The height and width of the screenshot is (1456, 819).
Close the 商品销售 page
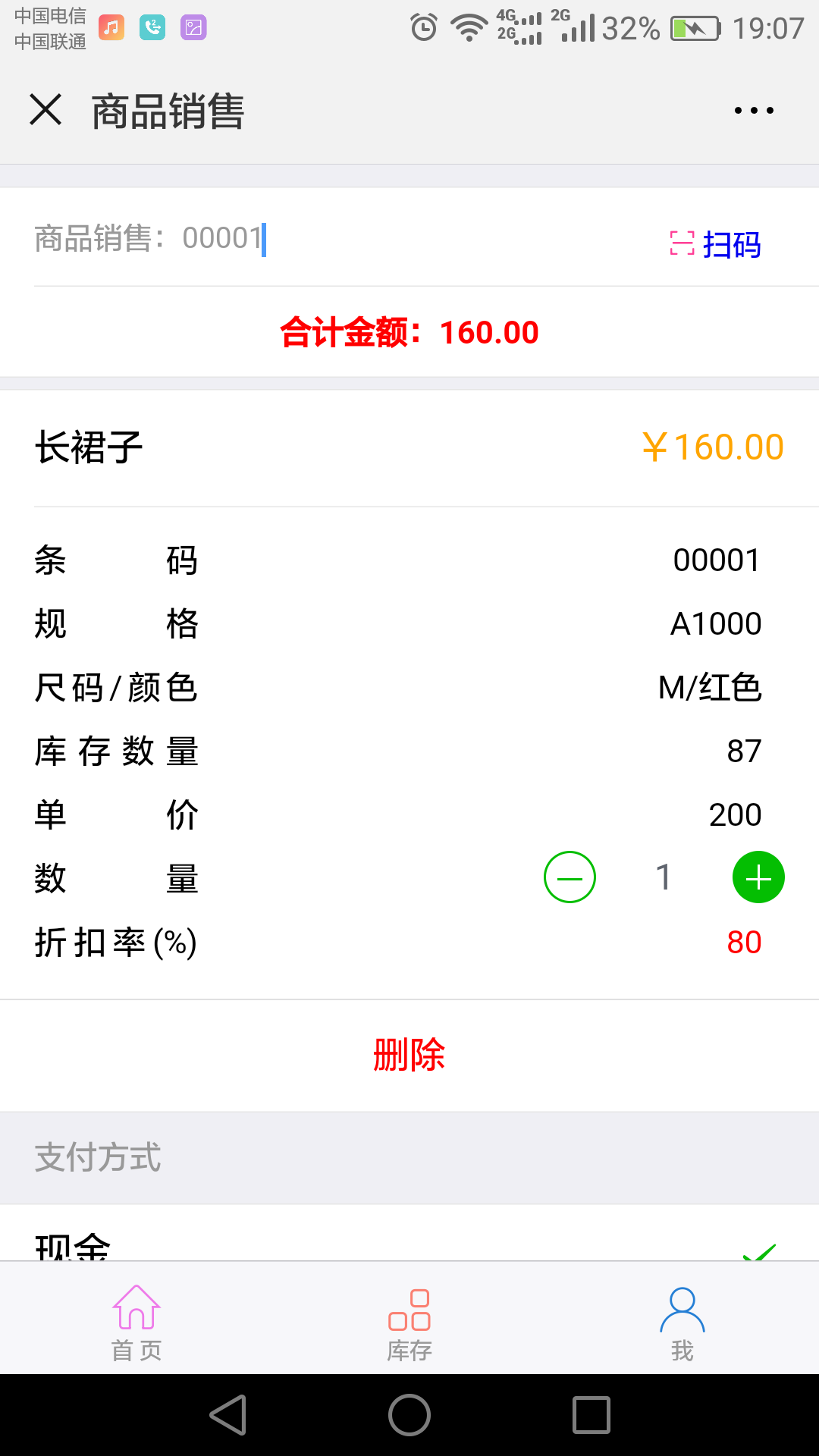45,110
